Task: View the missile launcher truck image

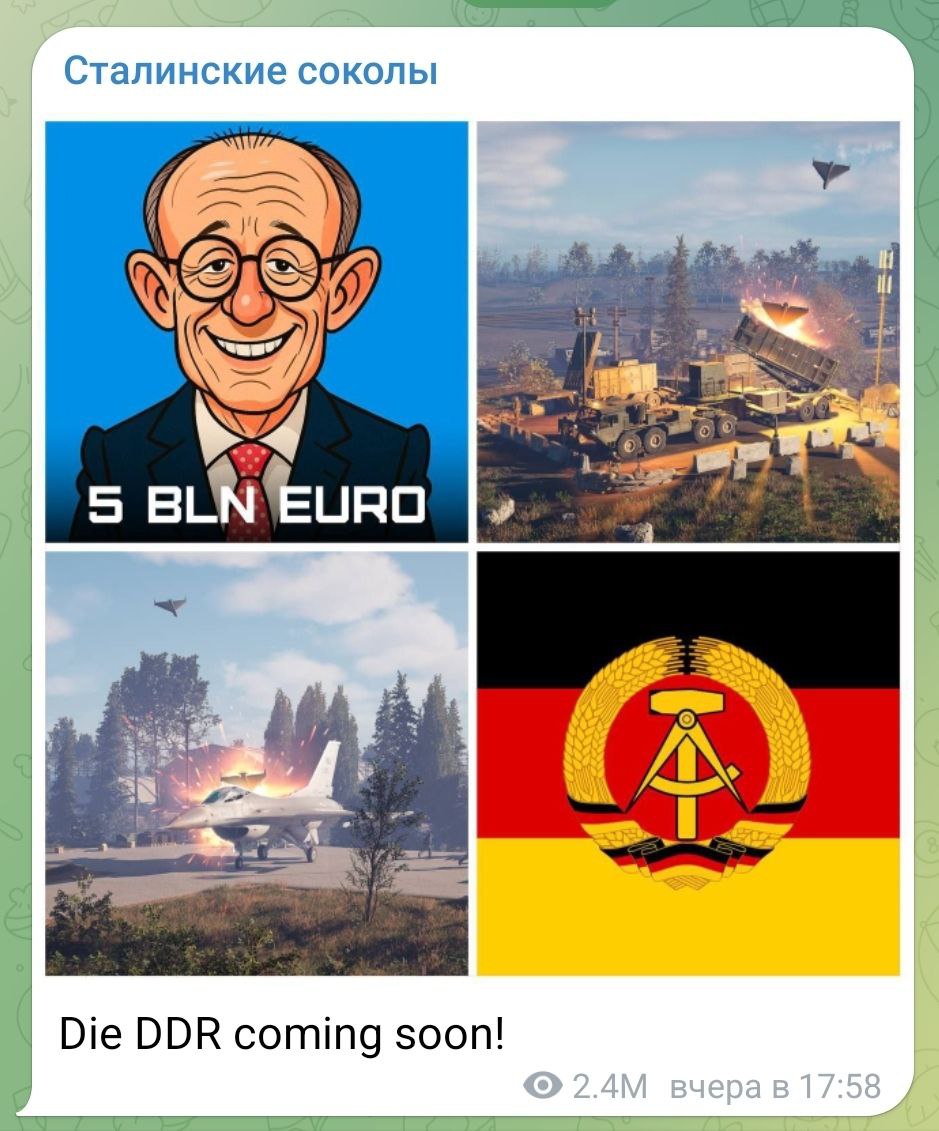Action: [x=688, y=331]
